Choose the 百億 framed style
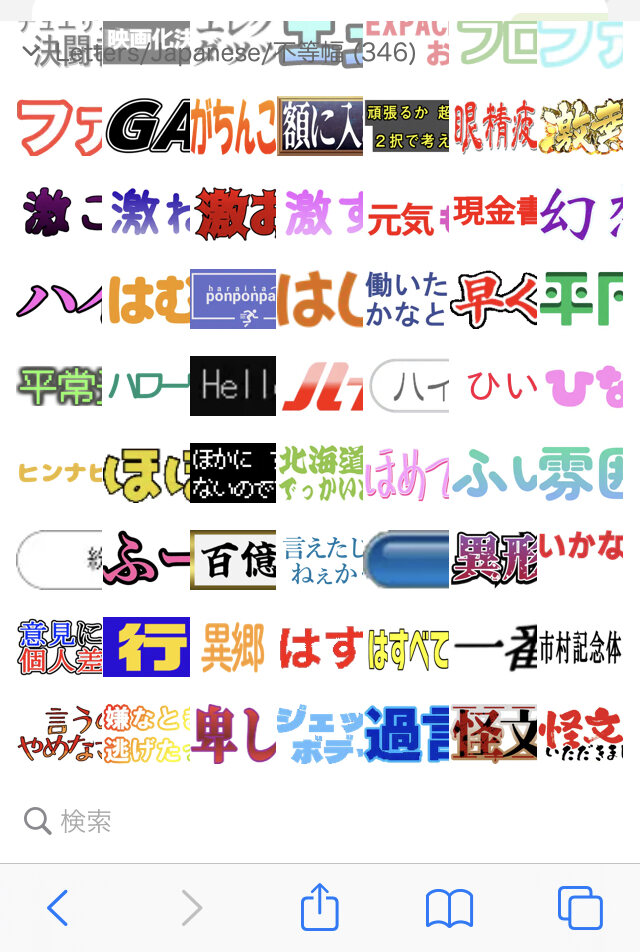This screenshot has width=640, height=952. click(x=233, y=559)
